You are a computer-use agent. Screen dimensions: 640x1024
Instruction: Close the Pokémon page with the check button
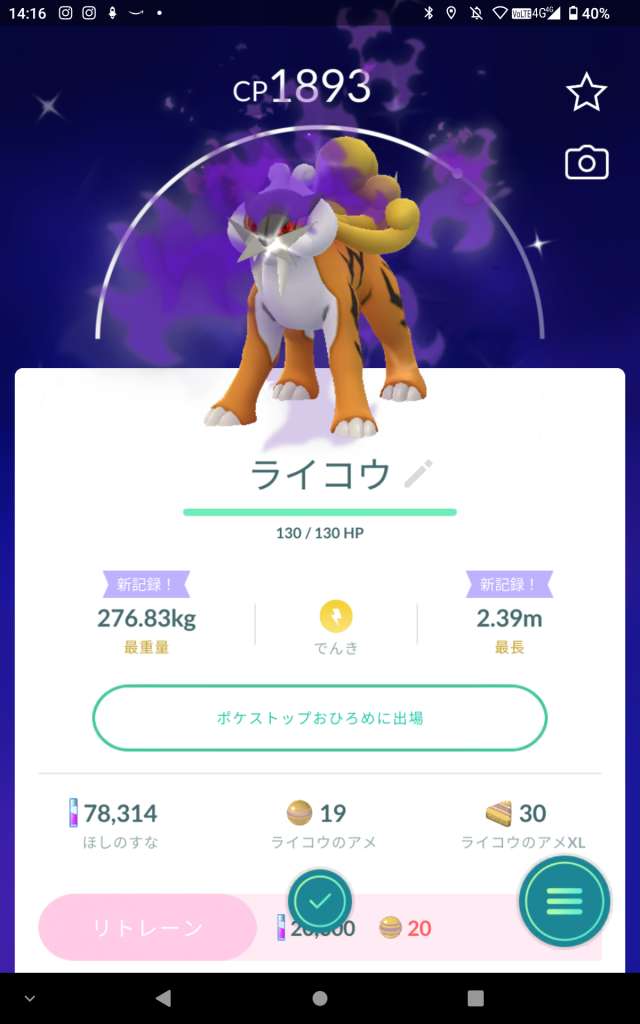(x=320, y=901)
